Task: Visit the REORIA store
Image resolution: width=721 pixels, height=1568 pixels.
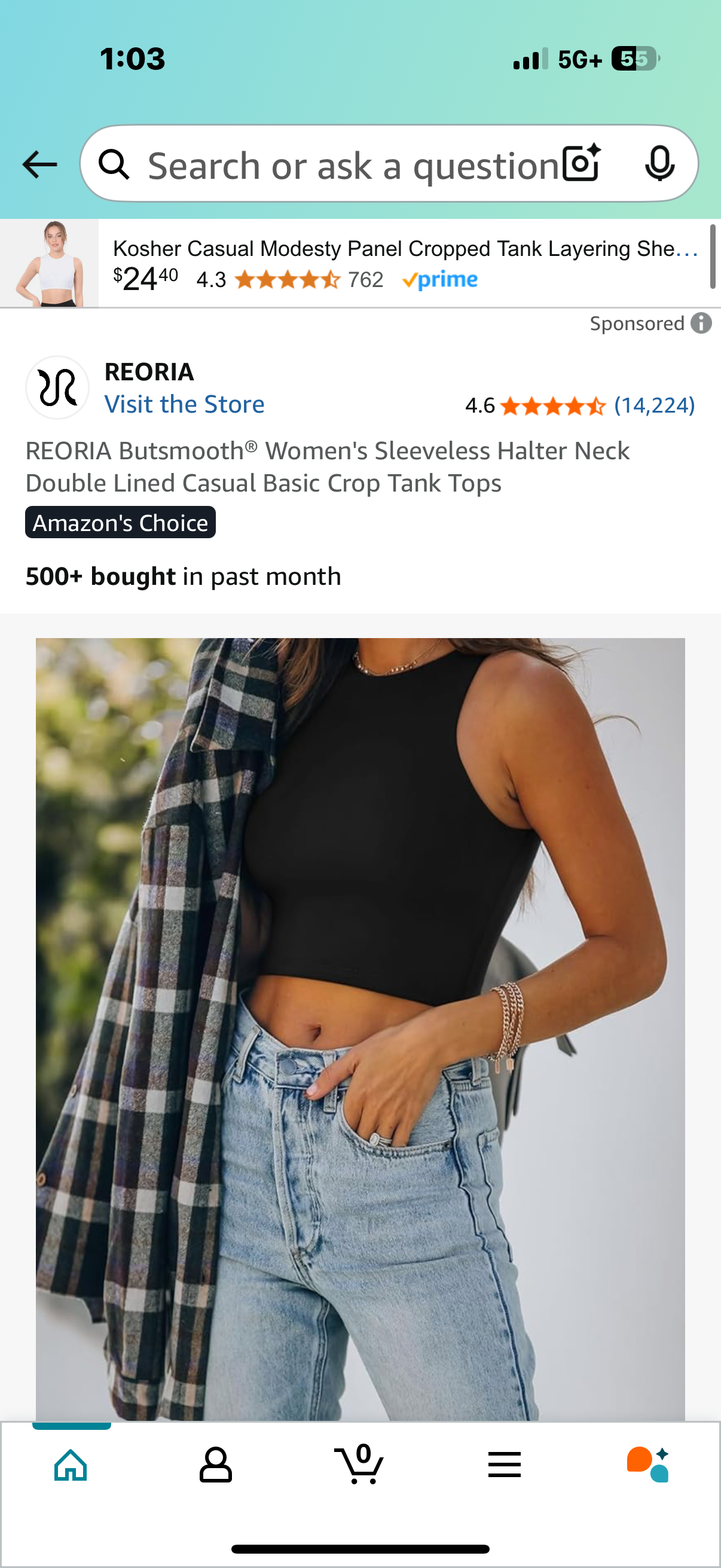Action: click(x=184, y=404)
